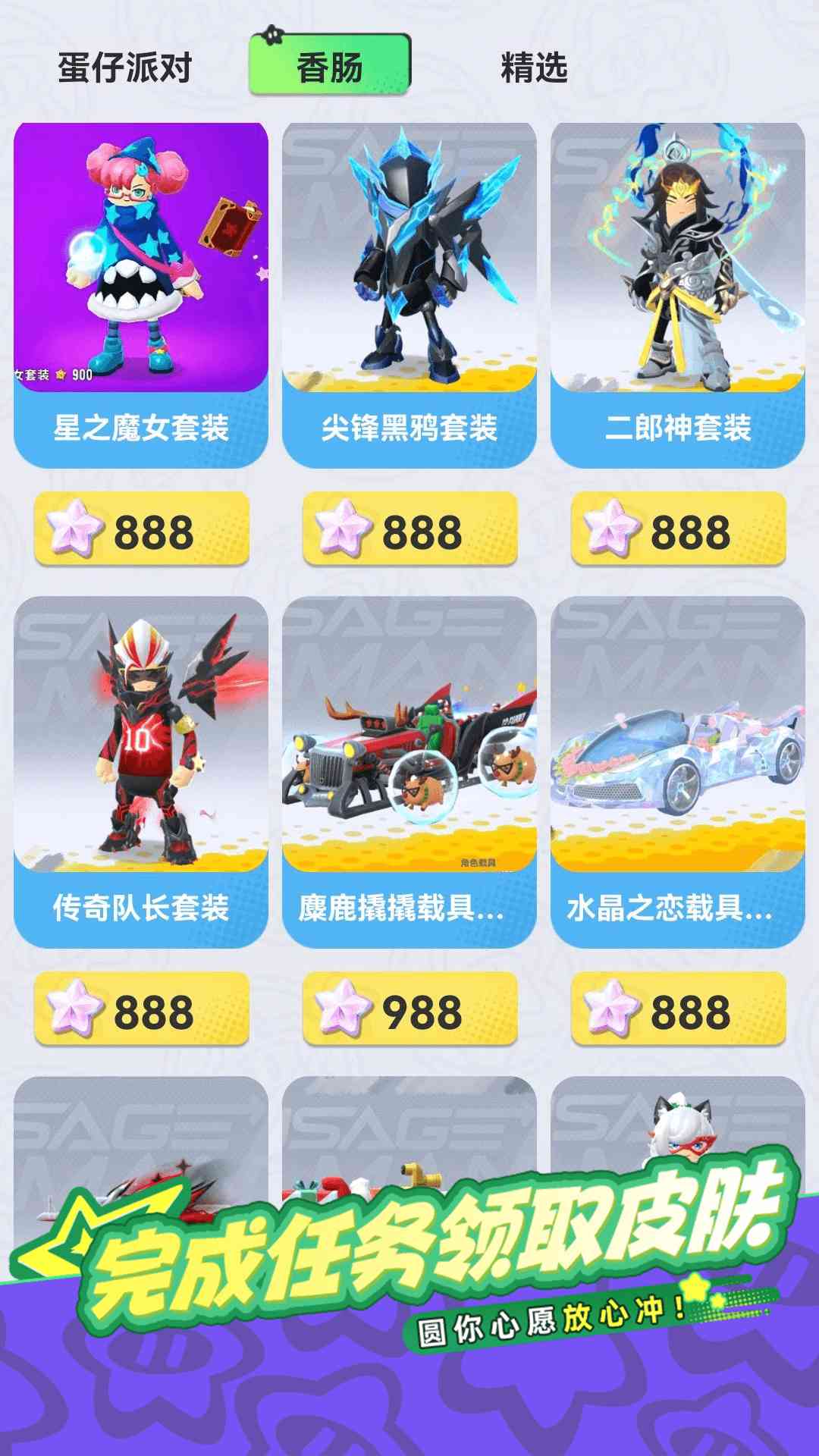
Task: Redeem 二郎神套装 with its 888 button
Action: (679, 530)
